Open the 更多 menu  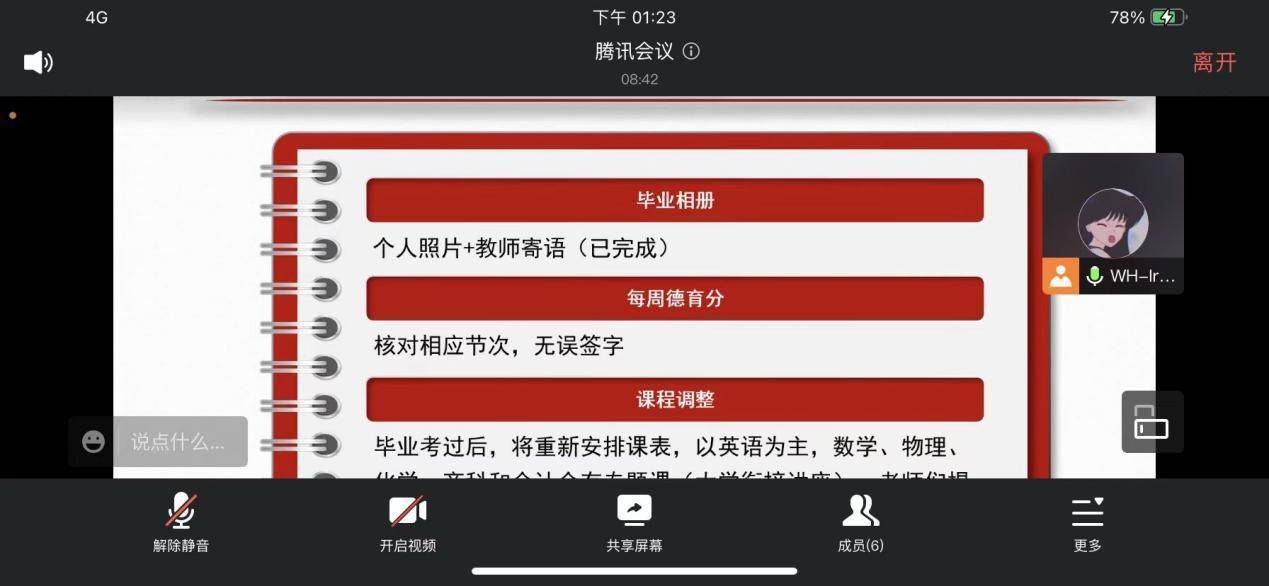coord(1087,523)
